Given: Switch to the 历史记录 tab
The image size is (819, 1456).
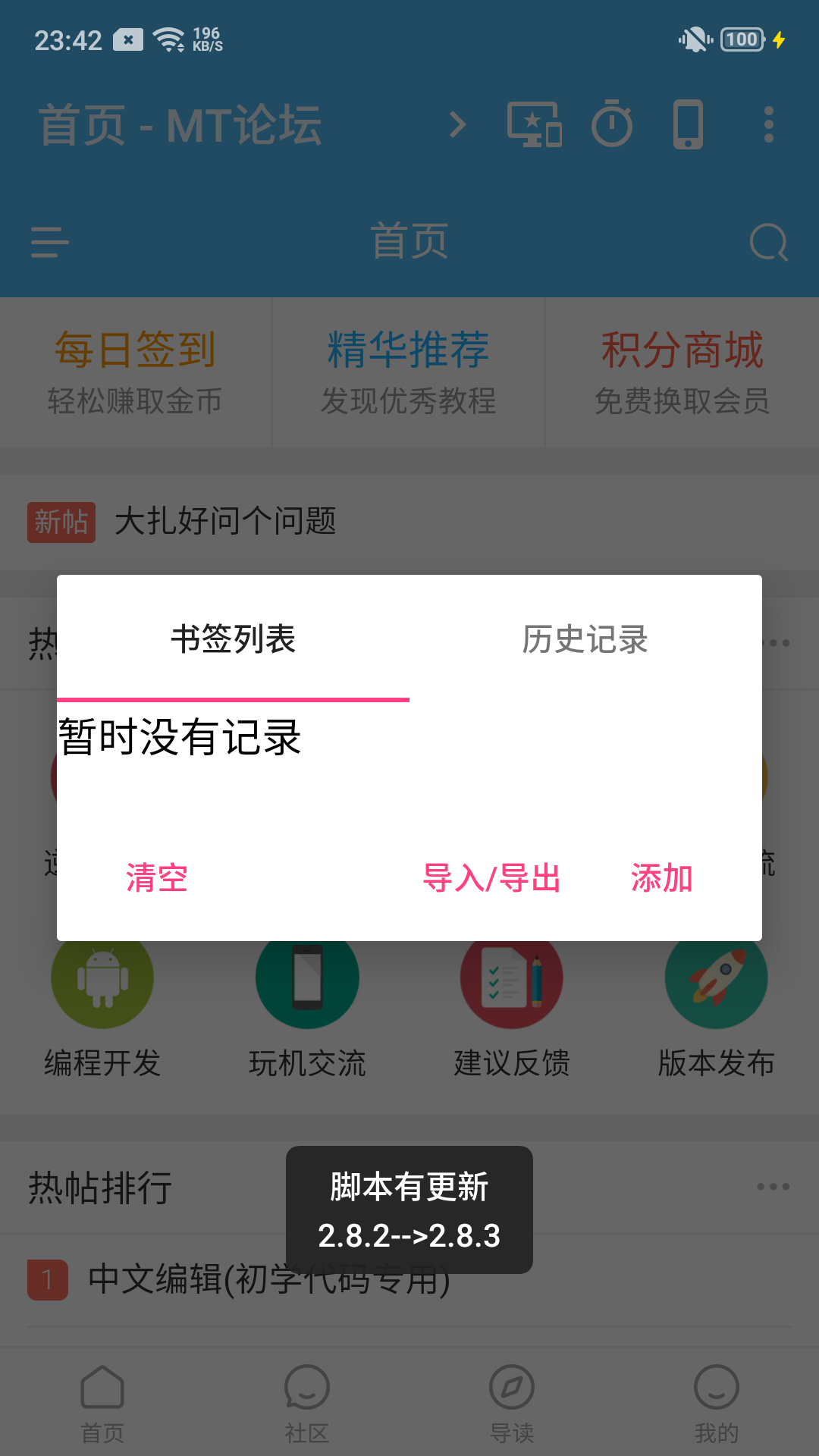Looking at the screenshot, I should [x=584, y=641].
